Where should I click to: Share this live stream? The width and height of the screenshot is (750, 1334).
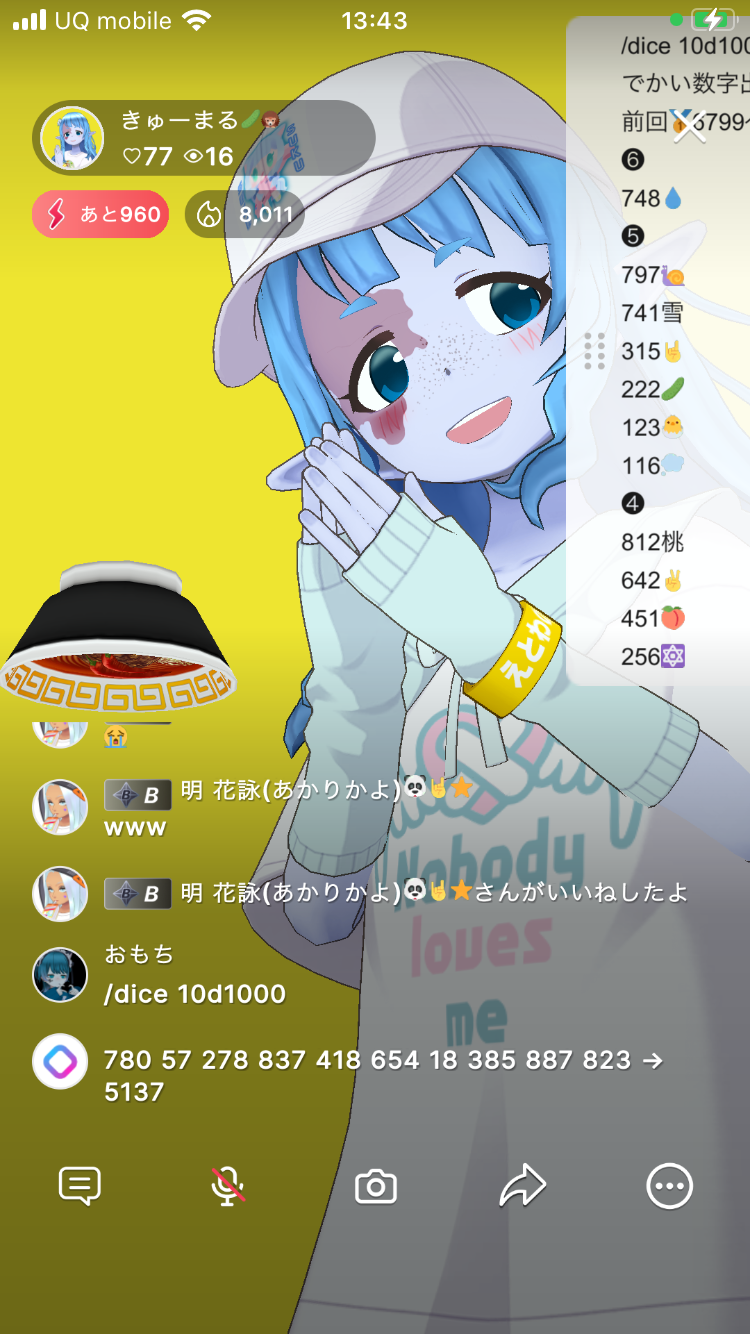tap(522, 1187)
